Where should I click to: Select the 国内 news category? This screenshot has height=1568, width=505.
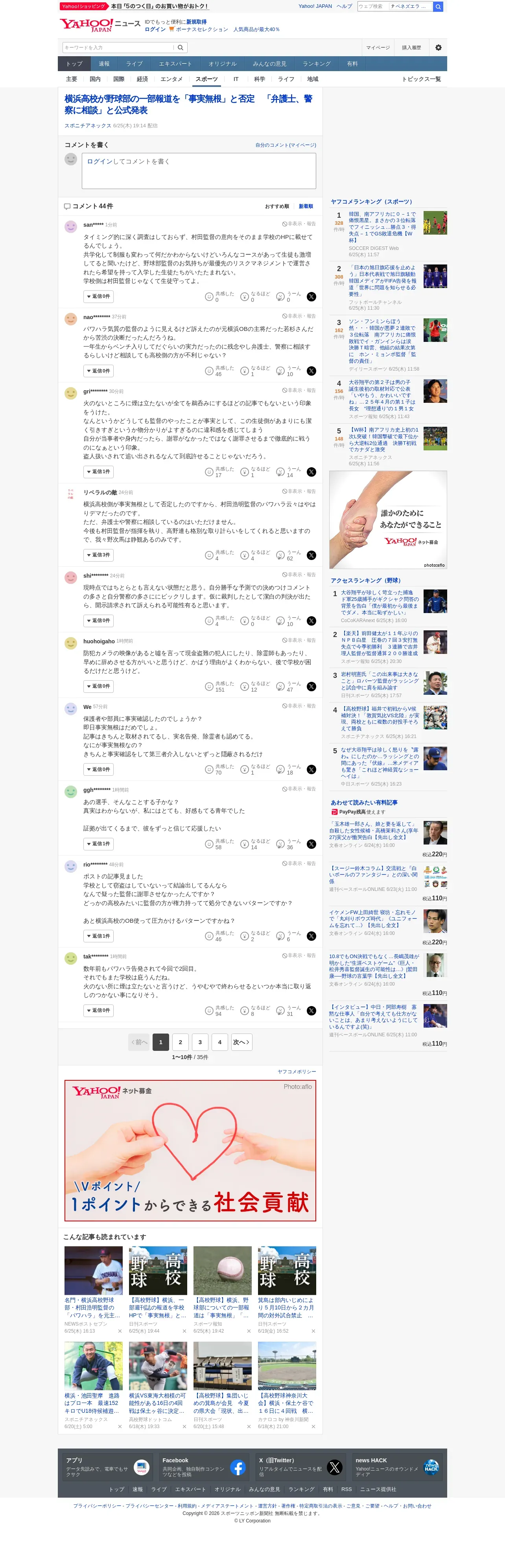tap(95, 79)
